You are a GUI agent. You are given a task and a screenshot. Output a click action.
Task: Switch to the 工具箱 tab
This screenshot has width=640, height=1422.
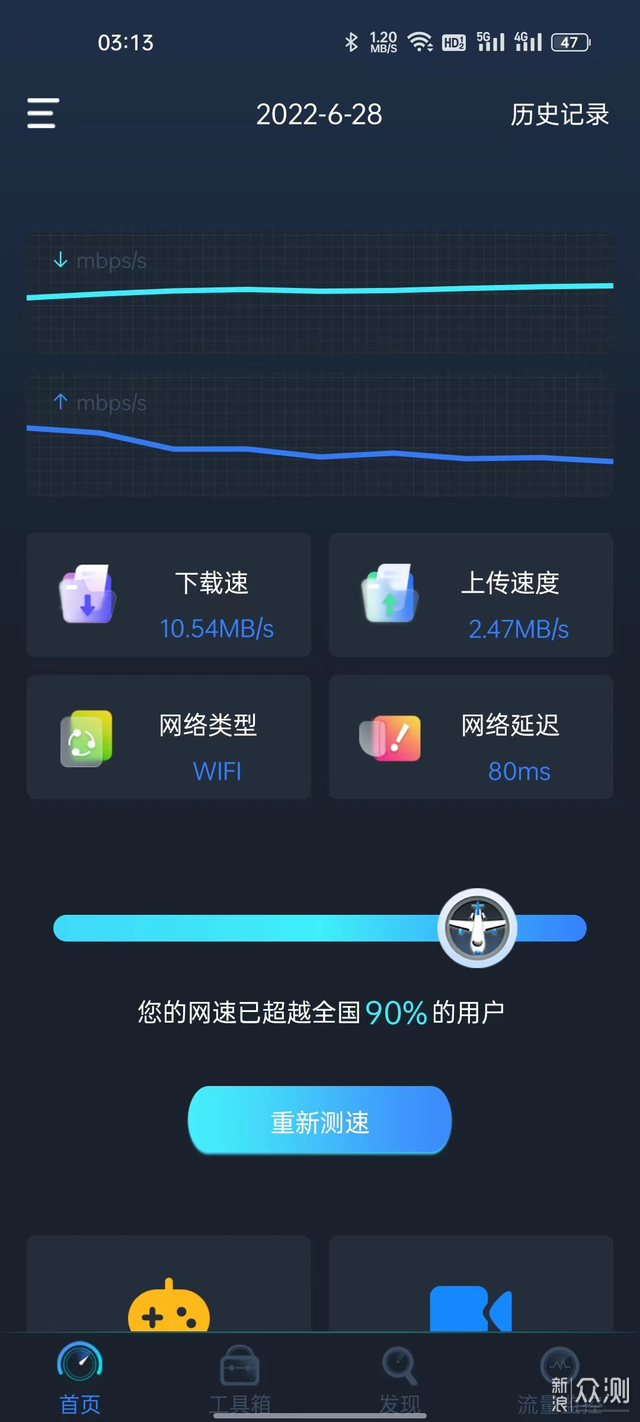(240, 1379)
